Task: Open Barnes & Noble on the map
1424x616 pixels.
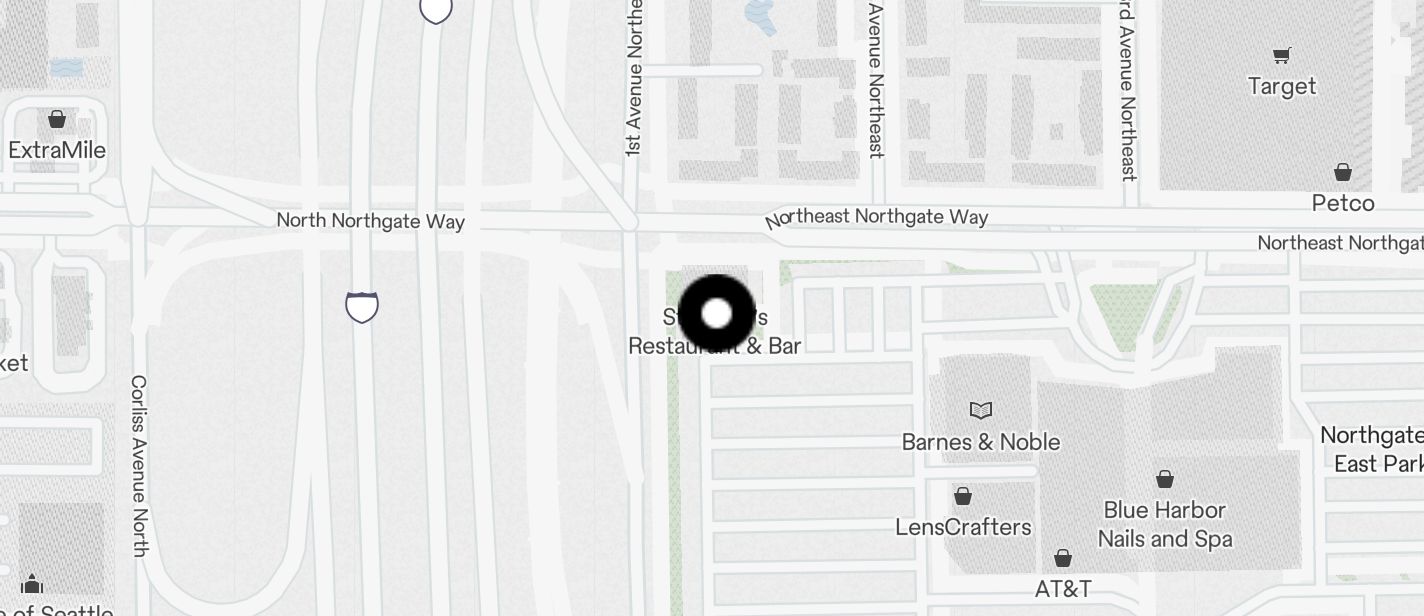Action: pos(981,411)
